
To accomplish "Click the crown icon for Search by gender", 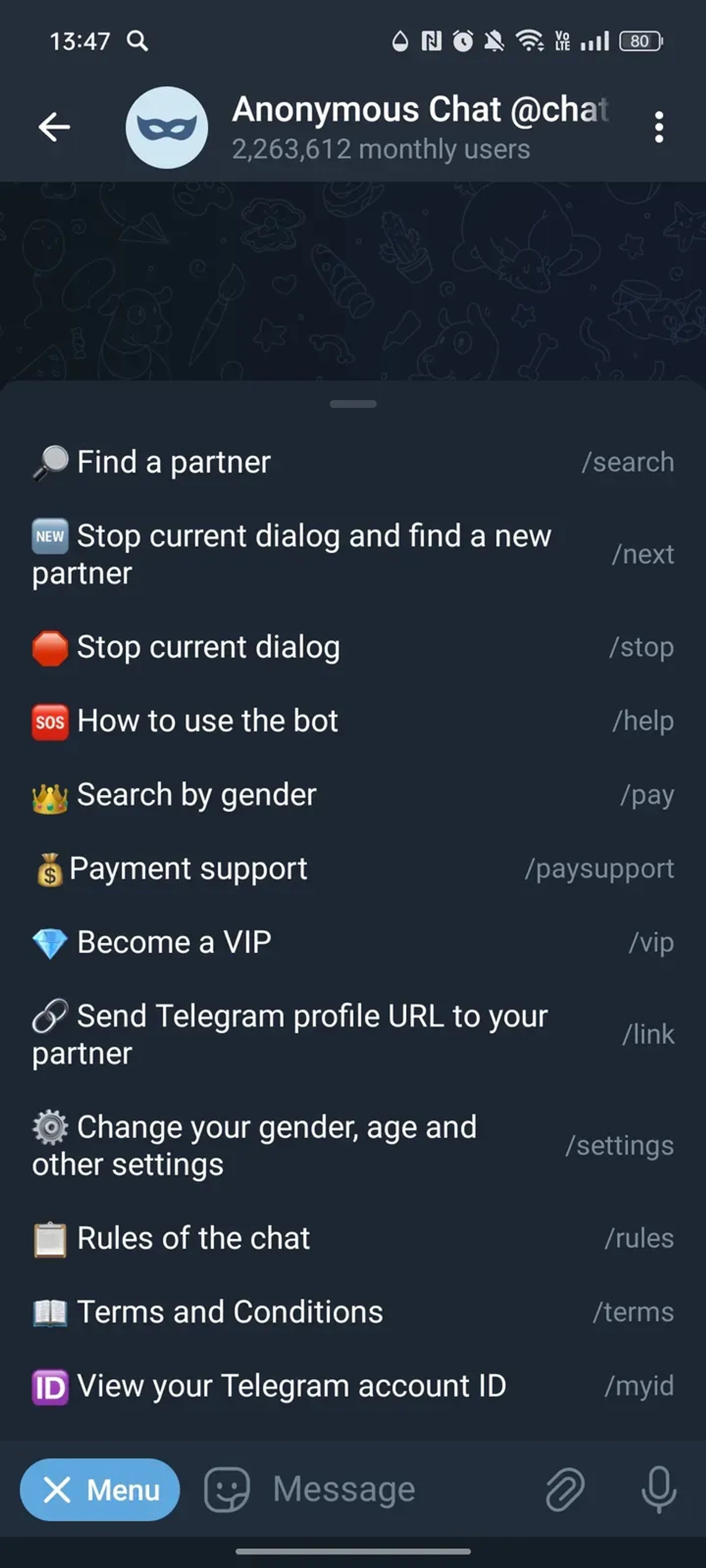I will [49, 795].
